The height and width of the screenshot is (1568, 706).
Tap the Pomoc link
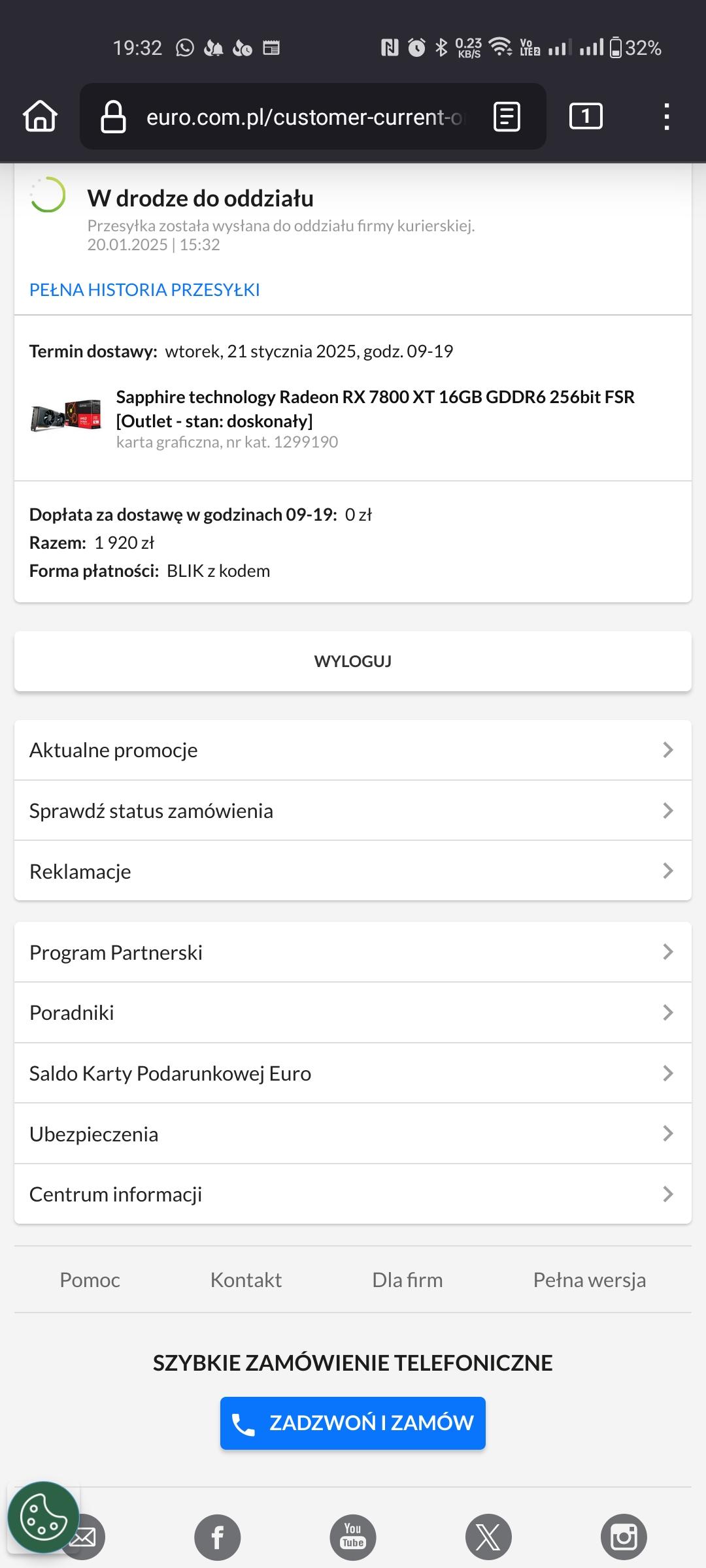[x=90, y=1280]
